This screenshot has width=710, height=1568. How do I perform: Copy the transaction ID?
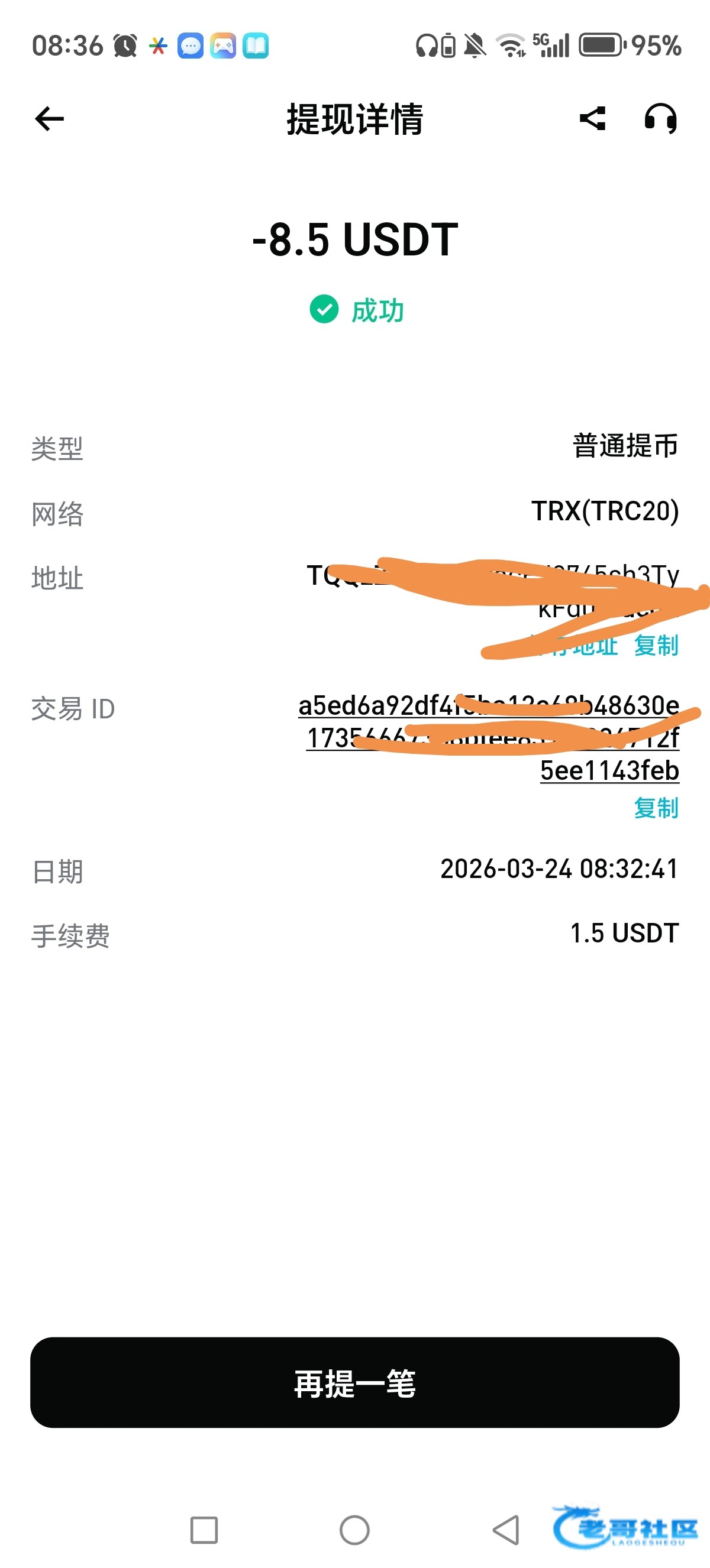pos(656,808)
